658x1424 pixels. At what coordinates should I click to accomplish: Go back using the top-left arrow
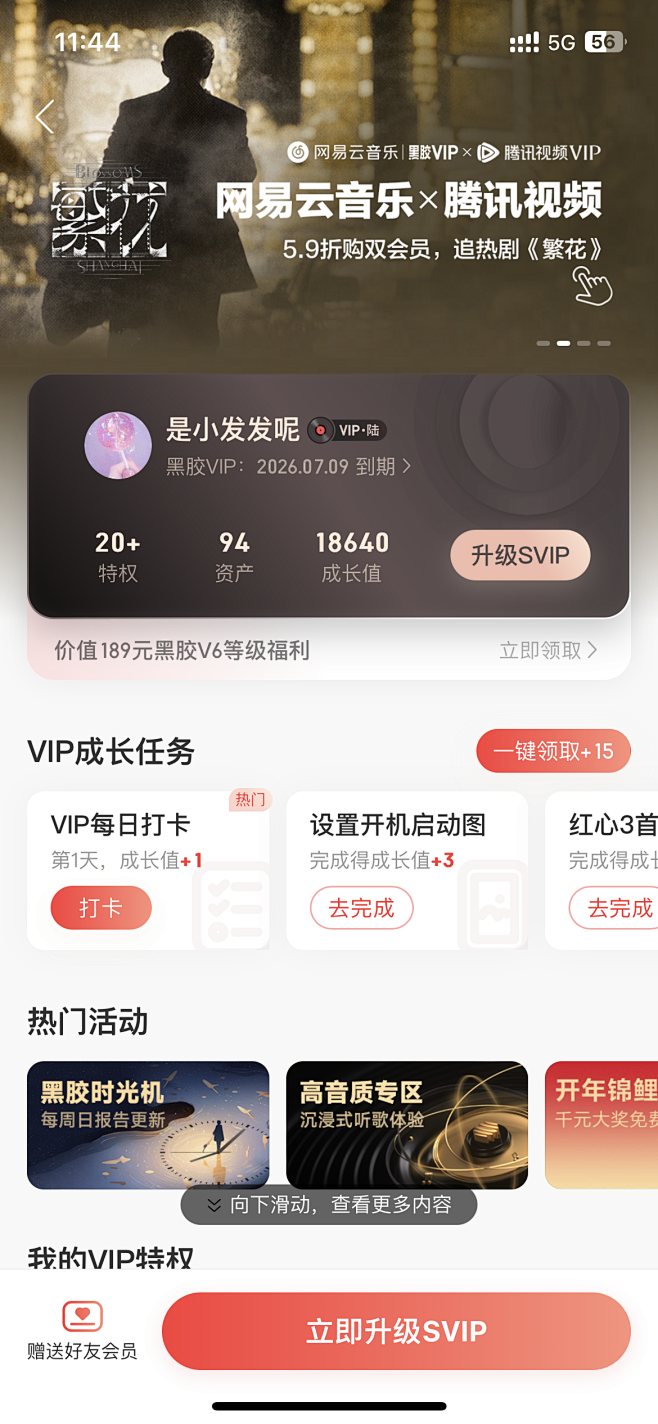(x=44, y=117)
